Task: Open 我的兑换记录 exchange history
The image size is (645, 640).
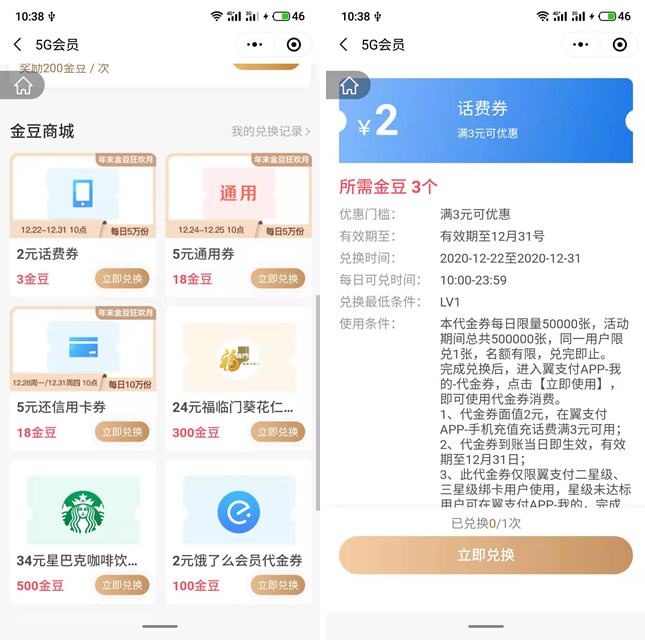Action: [270, 131]
